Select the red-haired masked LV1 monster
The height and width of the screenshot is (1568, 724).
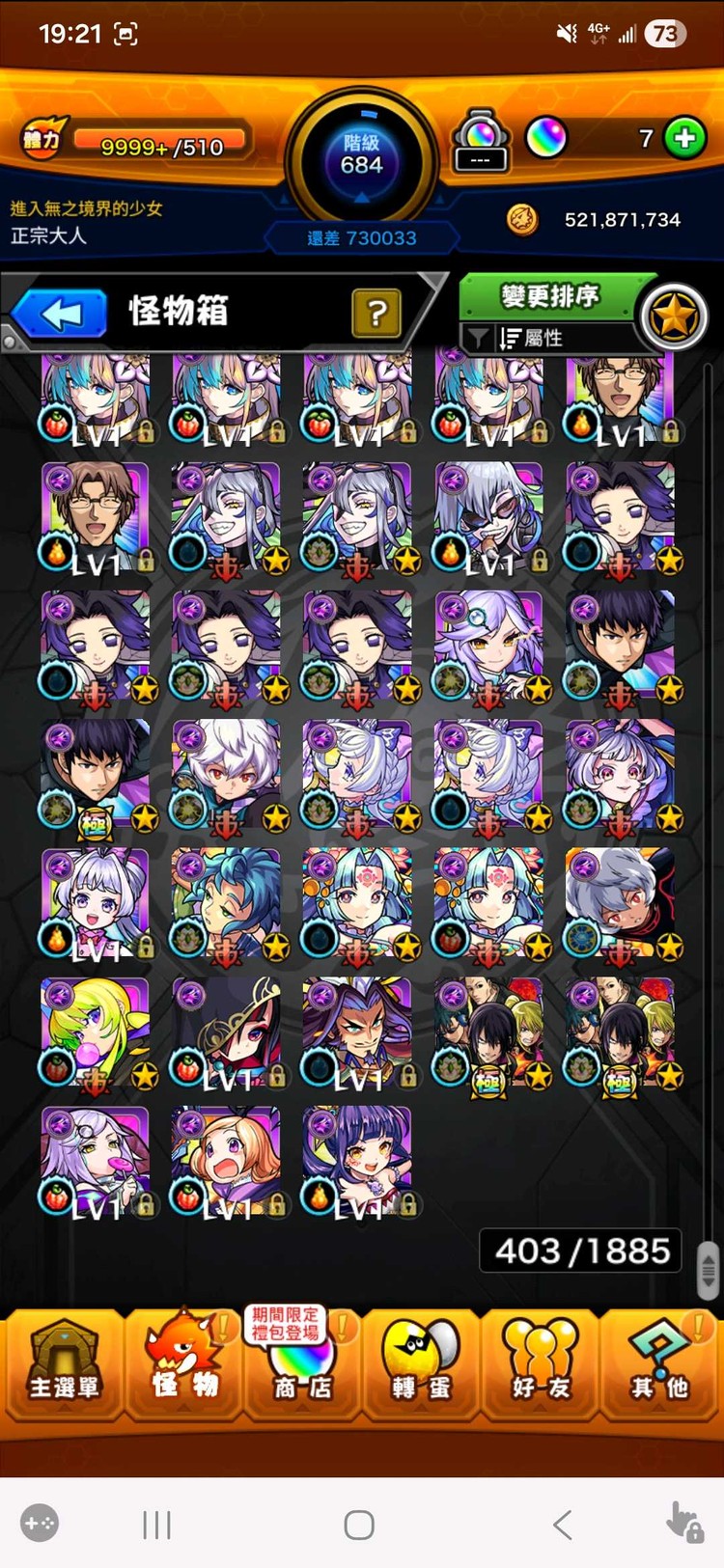point(227,1032)
